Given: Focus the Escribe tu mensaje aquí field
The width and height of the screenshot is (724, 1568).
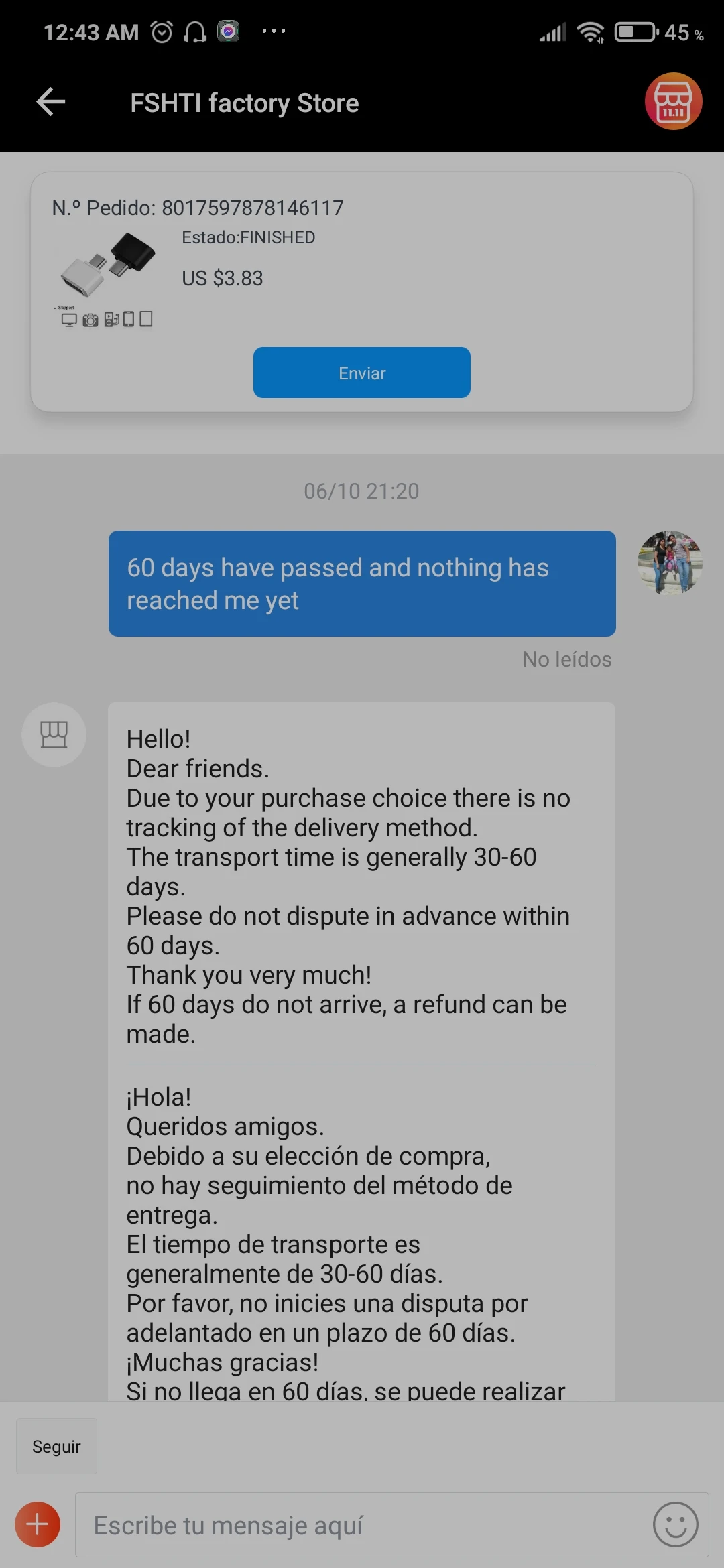Looking at the screenshot, I should [362, 1525].
